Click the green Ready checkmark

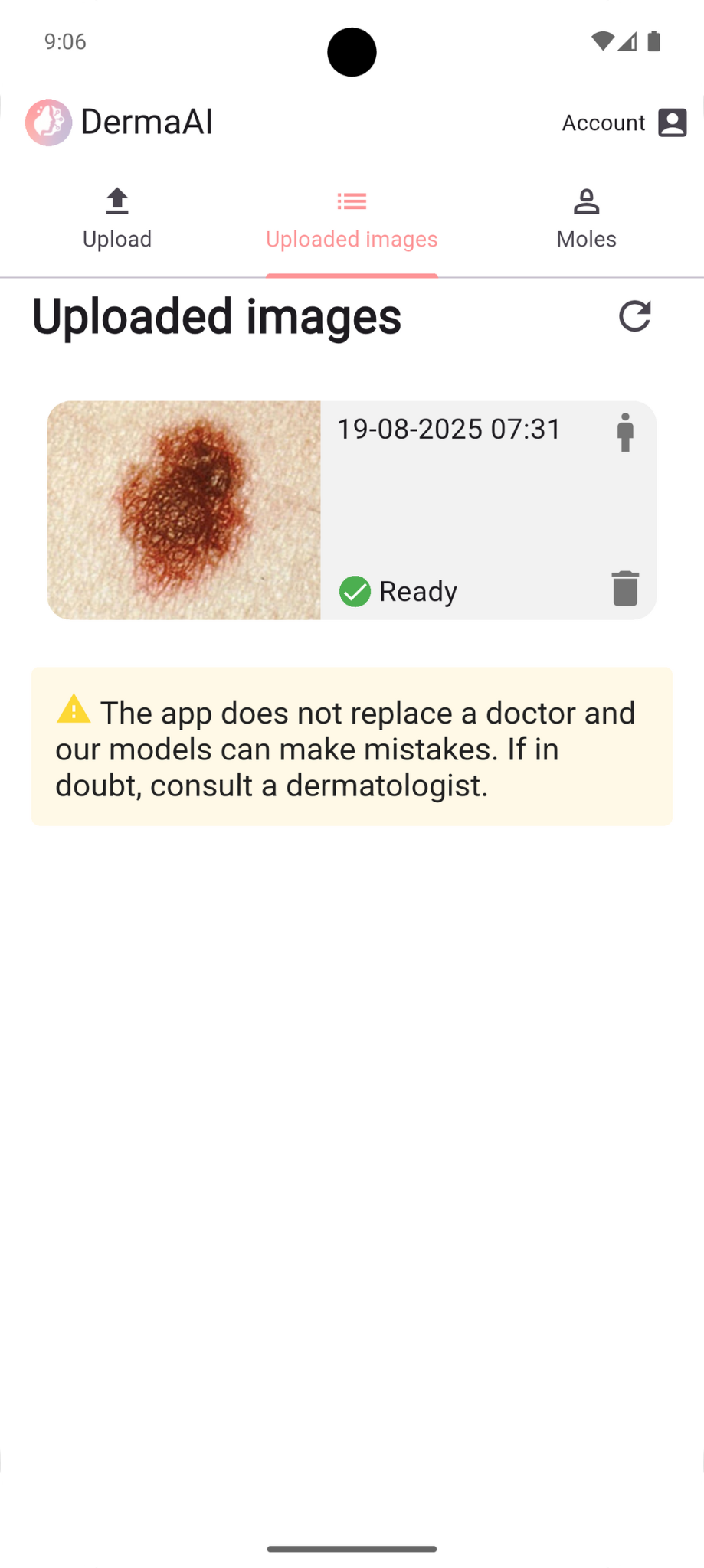click(355, 591)
